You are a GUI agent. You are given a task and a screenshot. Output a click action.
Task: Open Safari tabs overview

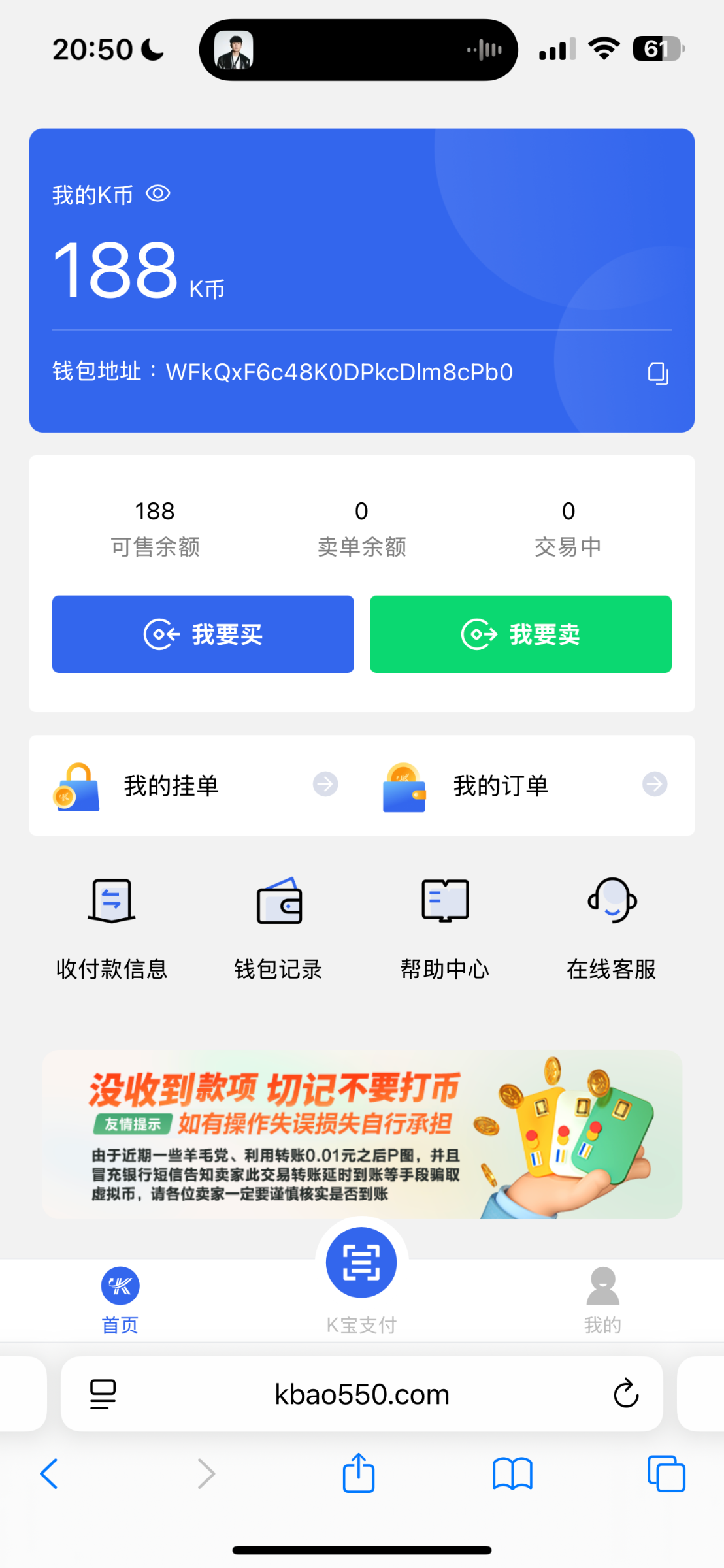tap(666, 1474)
